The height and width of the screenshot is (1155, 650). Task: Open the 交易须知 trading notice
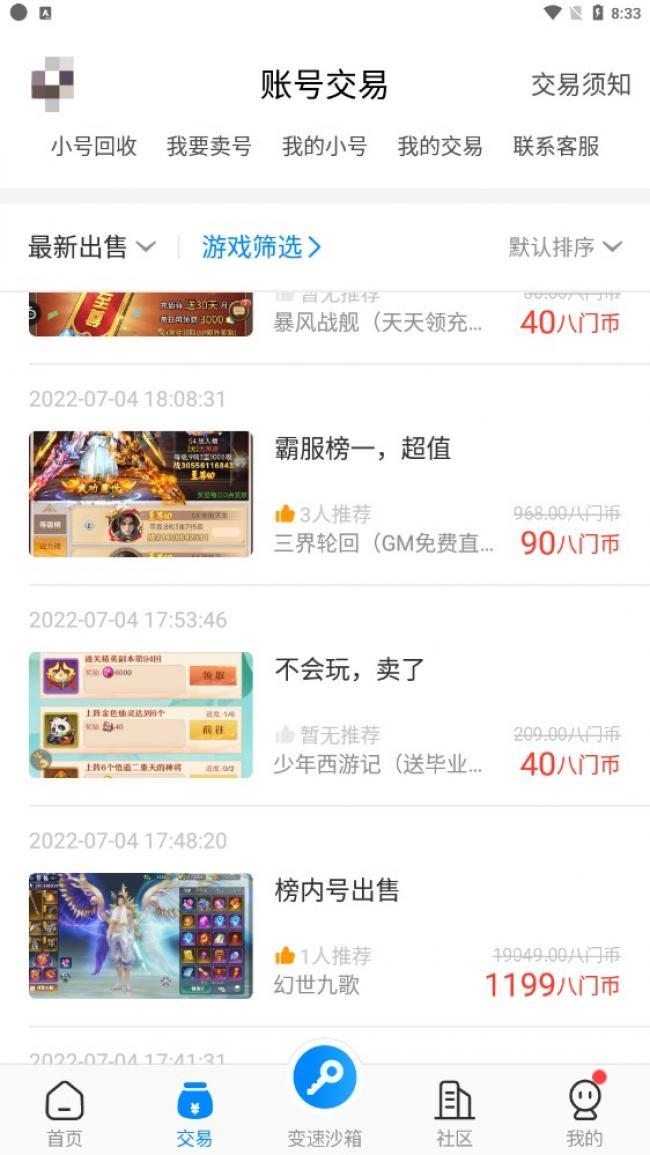point(580,85)
